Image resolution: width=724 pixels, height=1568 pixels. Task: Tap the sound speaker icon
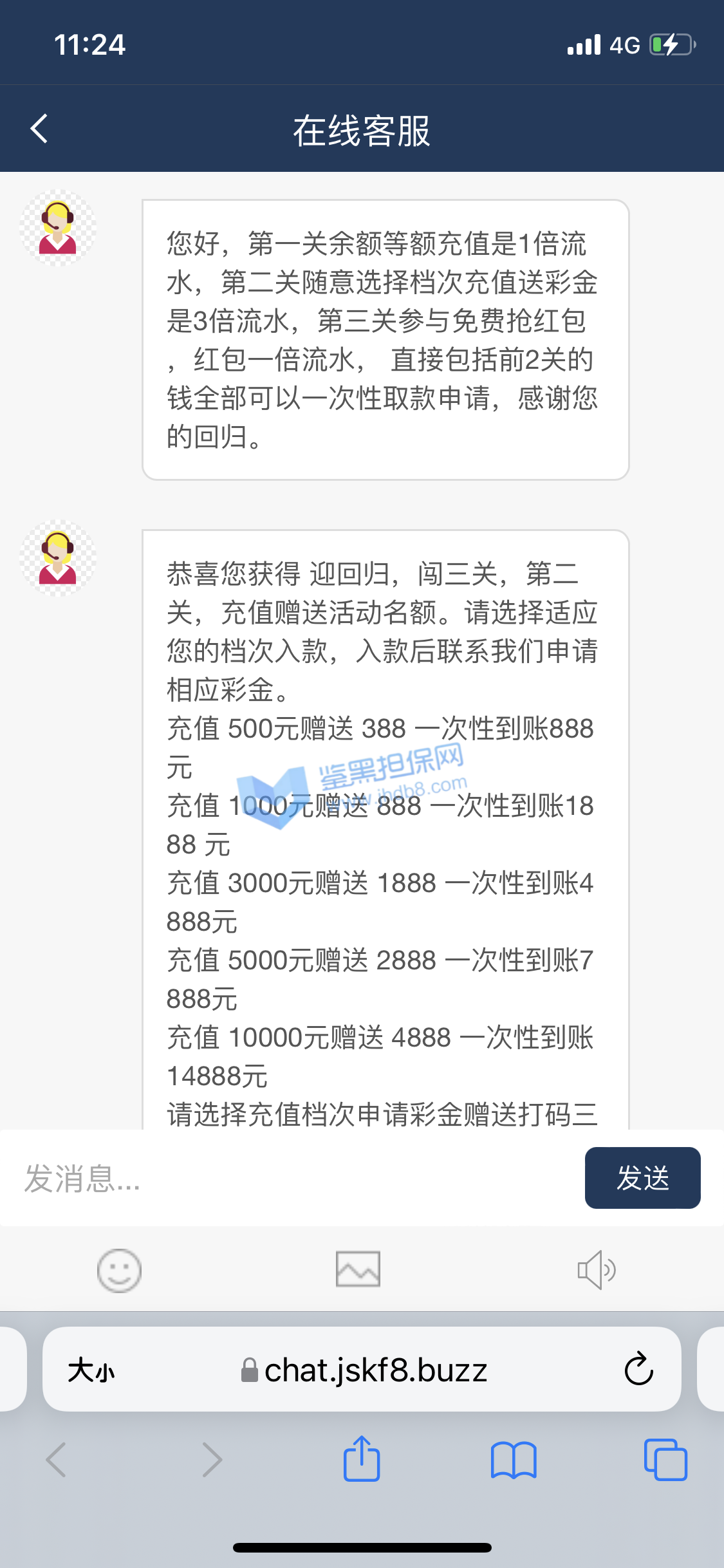(596, 1270)
